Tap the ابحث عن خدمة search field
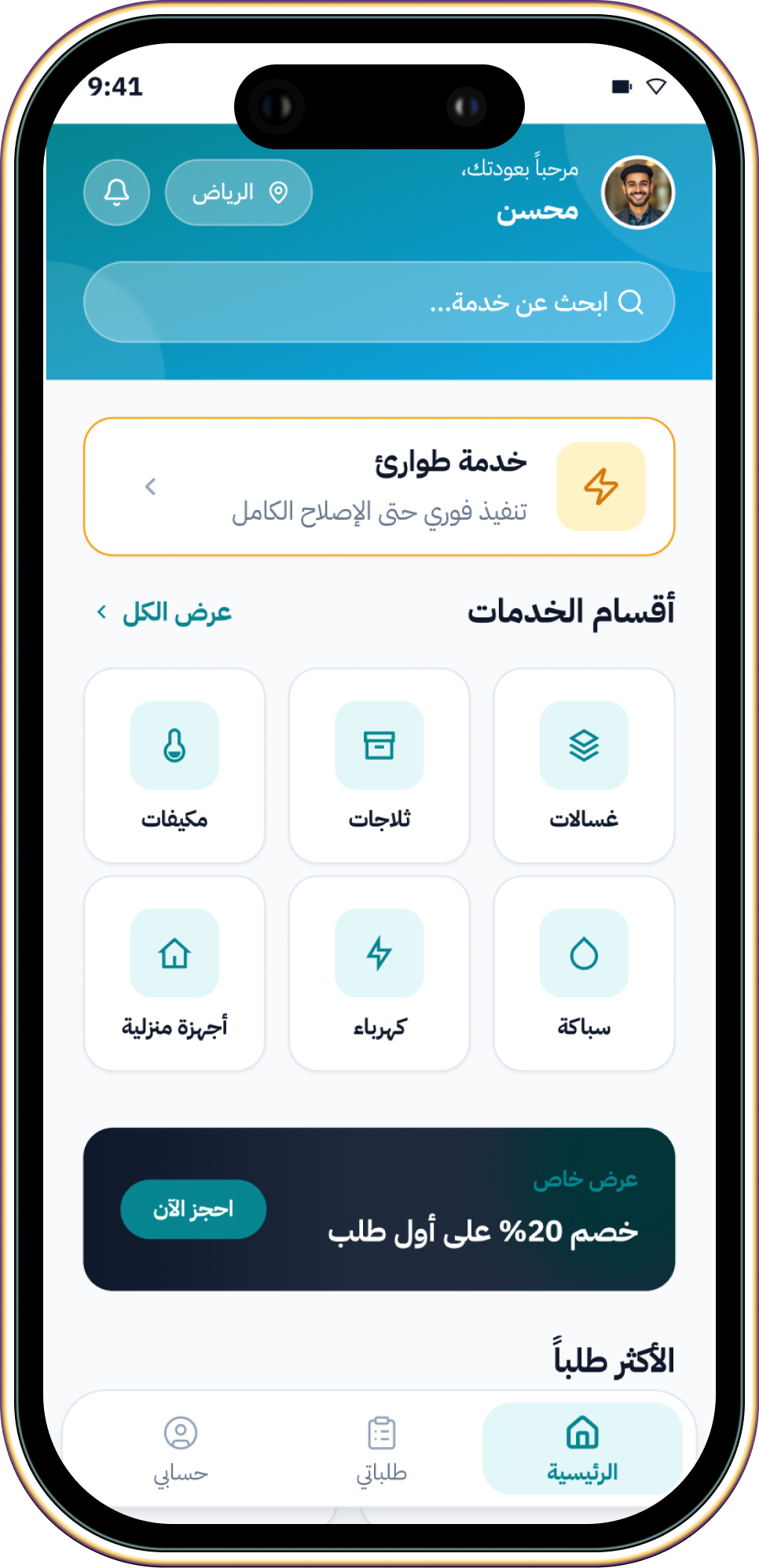The width and height of the screenshot is (759, 1568). (x=379, y=302)
